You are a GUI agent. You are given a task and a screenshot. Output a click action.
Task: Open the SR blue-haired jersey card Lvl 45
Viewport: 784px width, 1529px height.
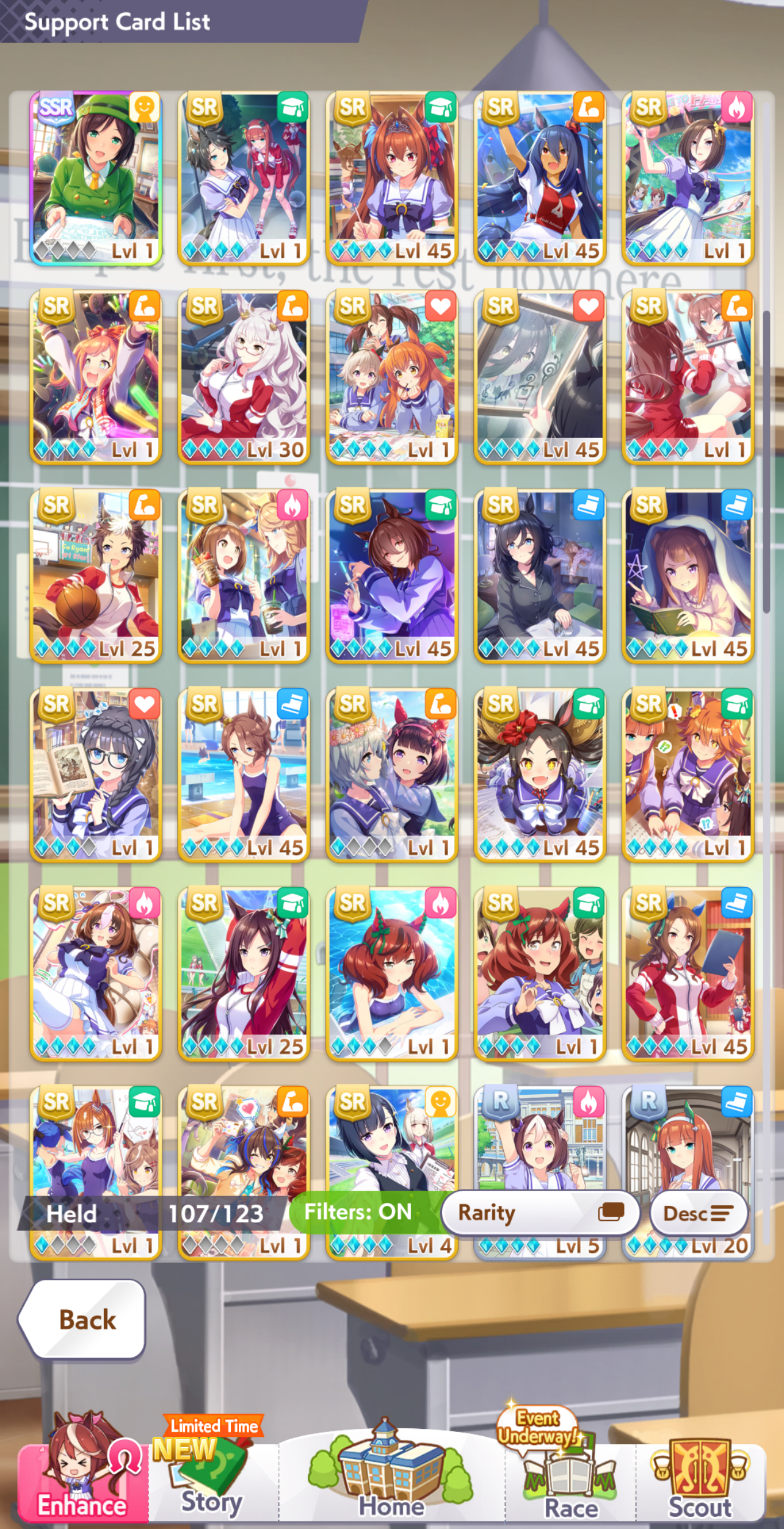click(x=540, y=177)
